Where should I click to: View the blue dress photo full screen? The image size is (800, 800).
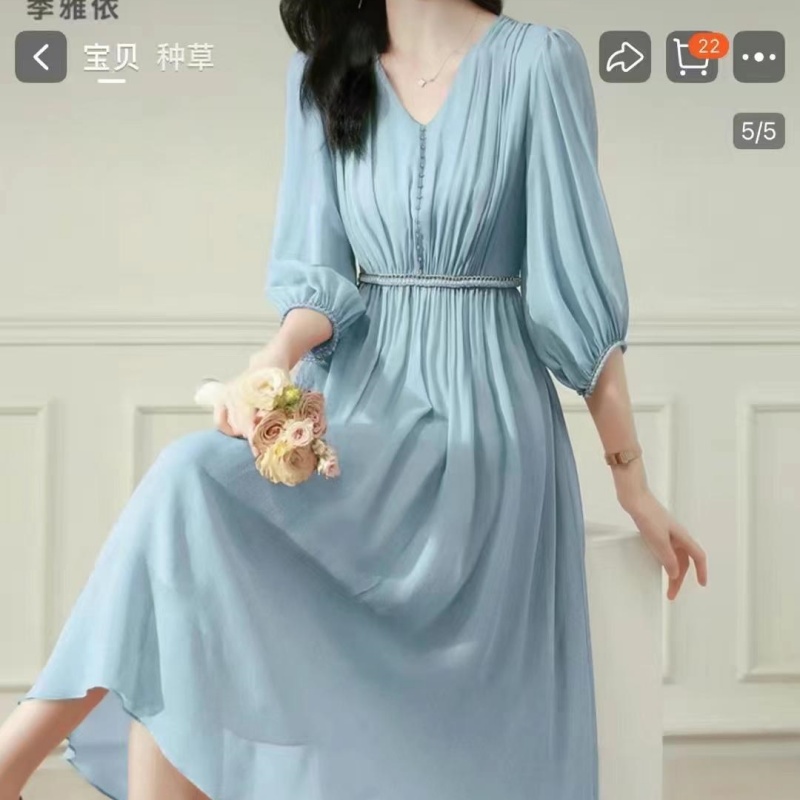point(430,450)
